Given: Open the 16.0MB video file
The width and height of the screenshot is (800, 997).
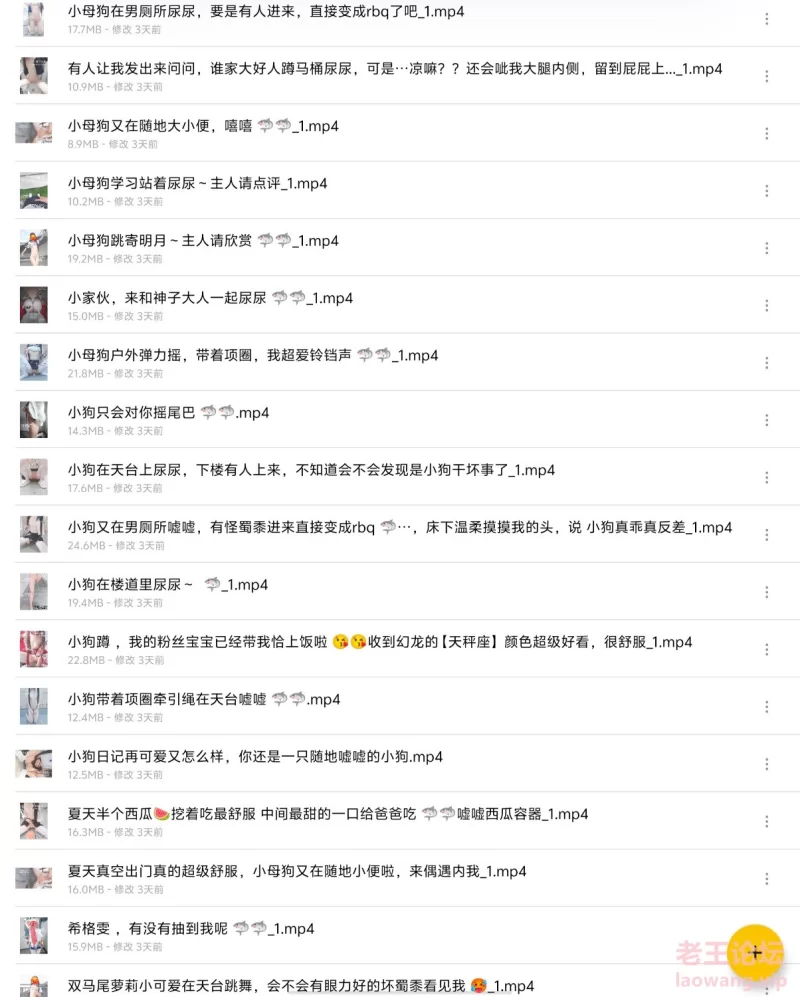Looking at the screenshot, I should coord(297,872).
